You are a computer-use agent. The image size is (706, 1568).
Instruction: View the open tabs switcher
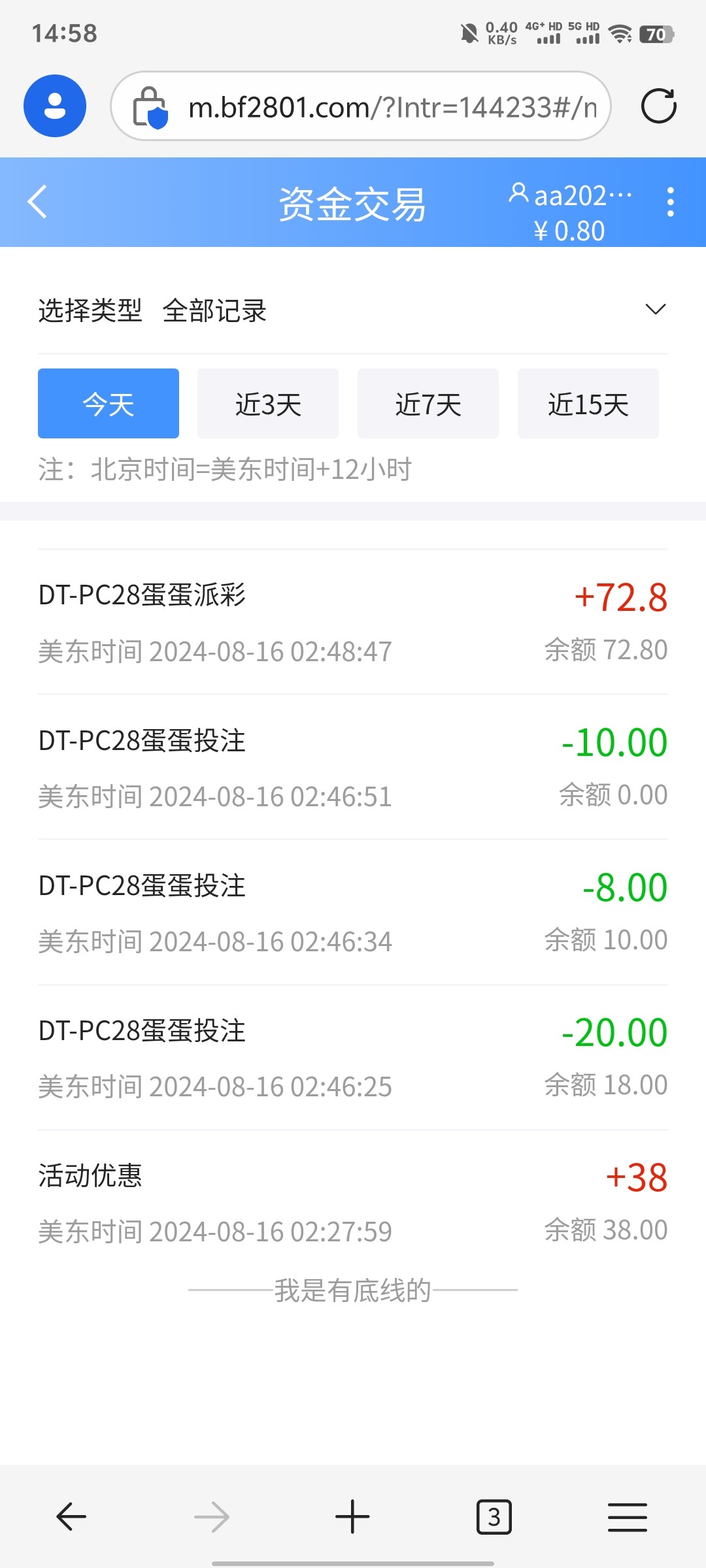[494, 1516]
